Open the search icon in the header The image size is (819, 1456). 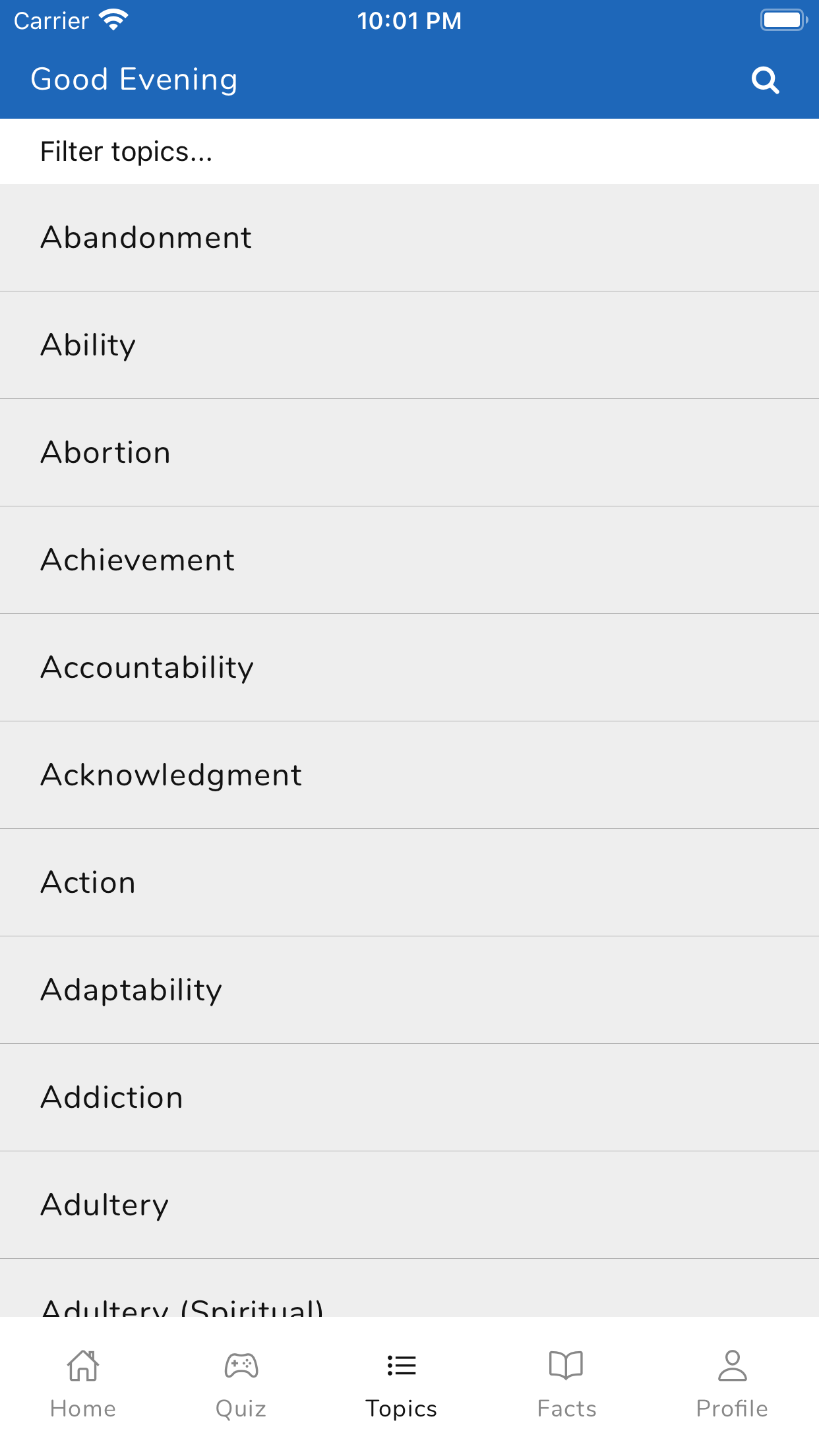click(x=764, y=79)
